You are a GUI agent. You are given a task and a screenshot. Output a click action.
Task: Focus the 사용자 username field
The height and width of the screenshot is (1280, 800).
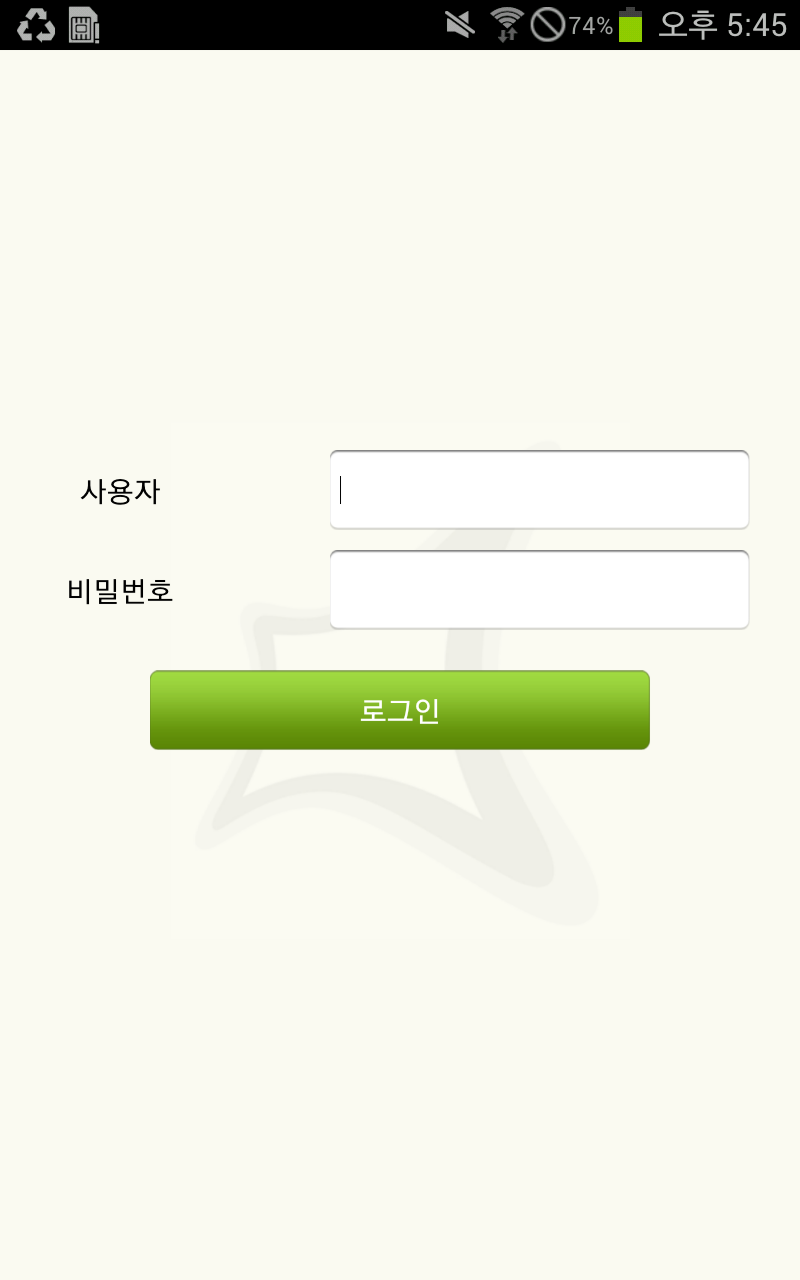(539, 490)
